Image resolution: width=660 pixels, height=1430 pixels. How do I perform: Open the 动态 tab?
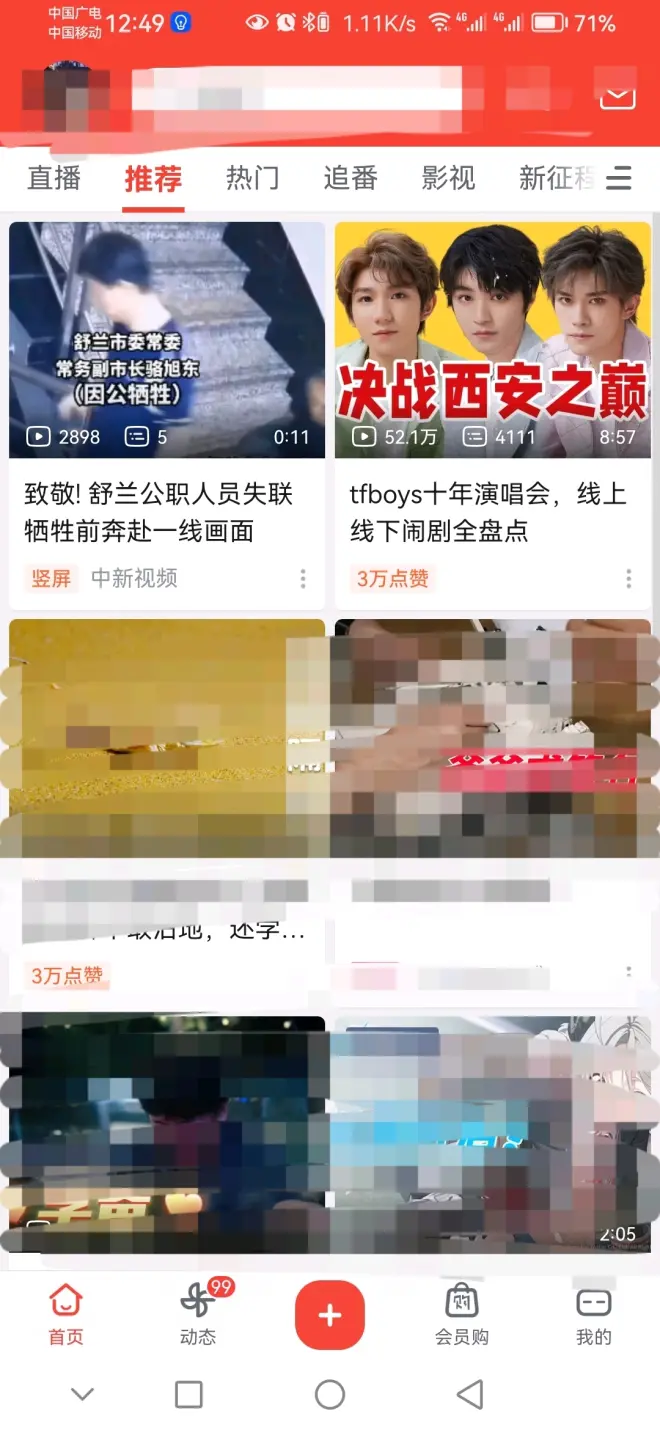pos(198,1315)
